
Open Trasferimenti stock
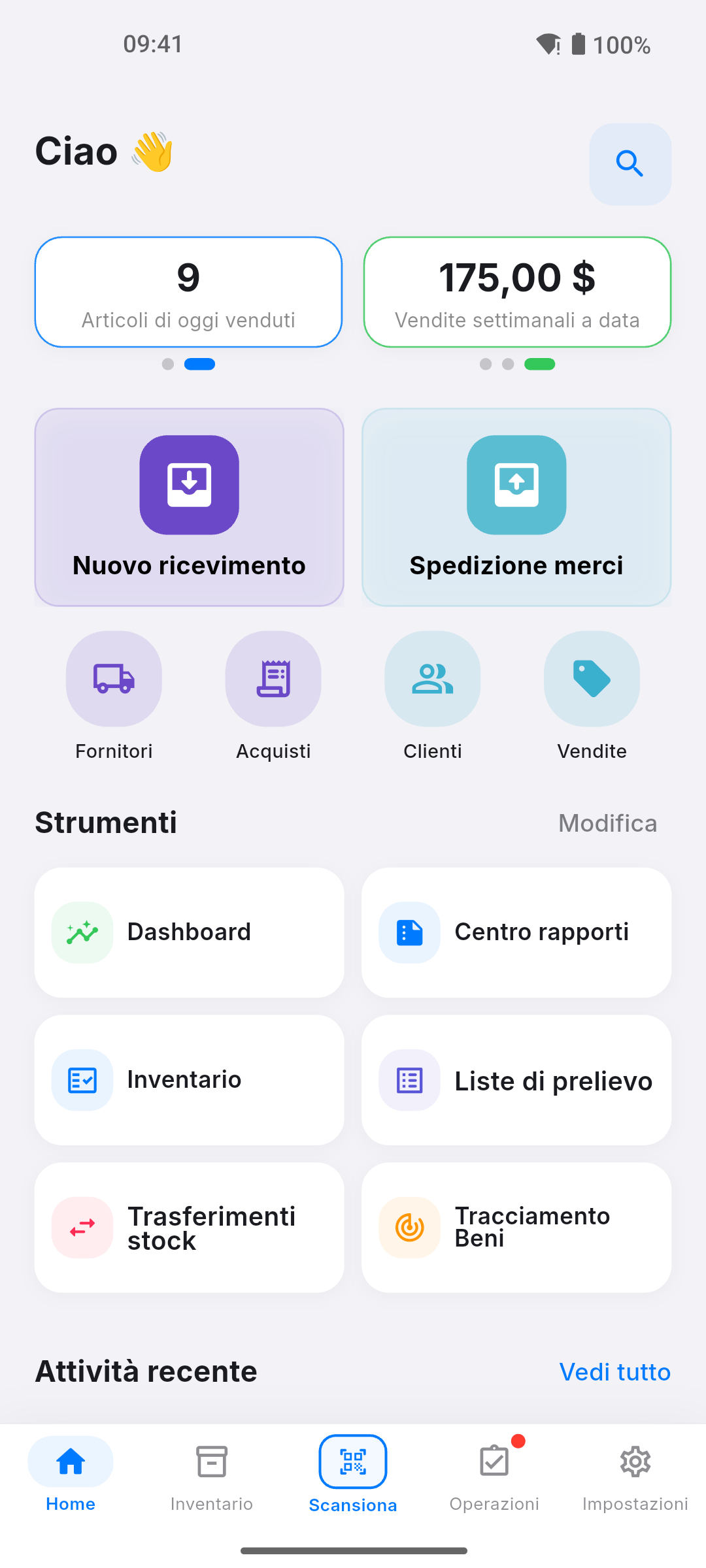tap(190, 1228)
